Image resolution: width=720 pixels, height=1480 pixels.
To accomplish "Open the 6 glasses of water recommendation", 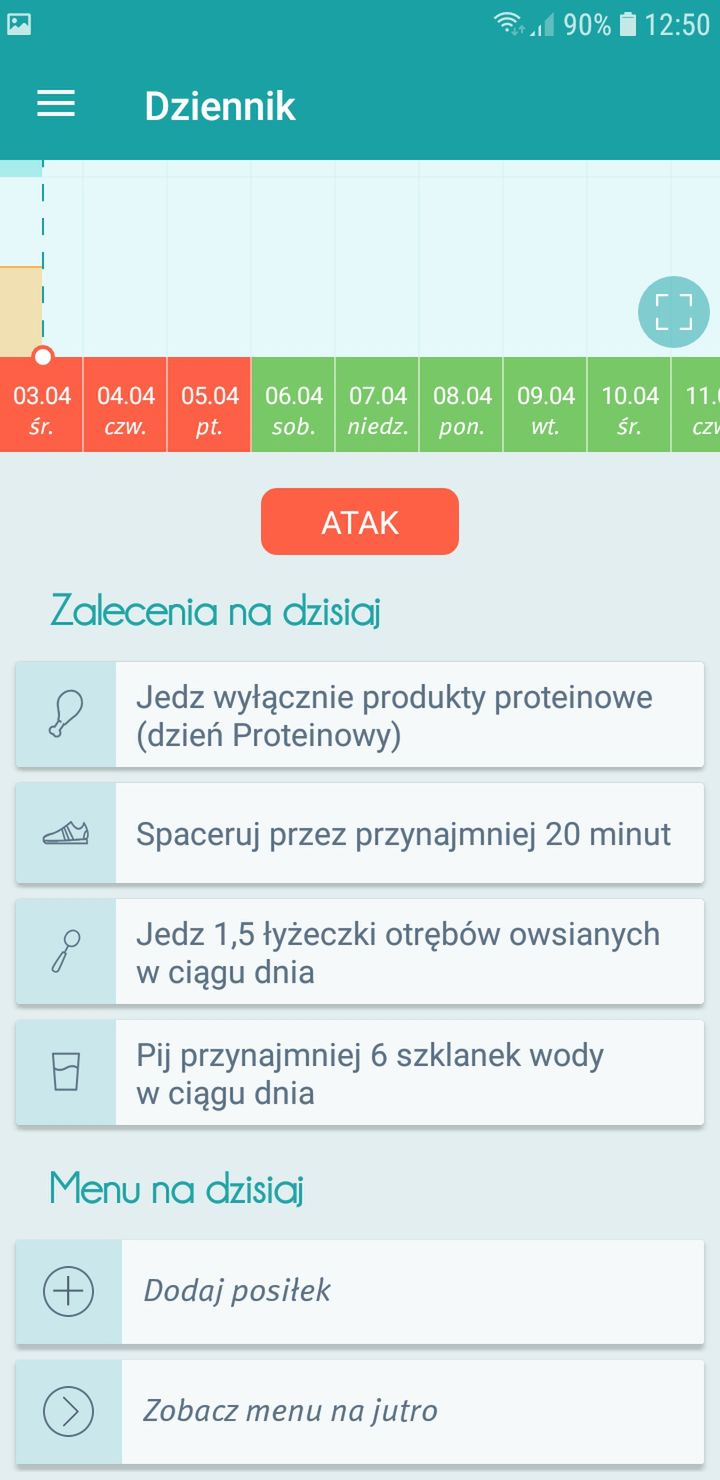I will coord(360,1073).
